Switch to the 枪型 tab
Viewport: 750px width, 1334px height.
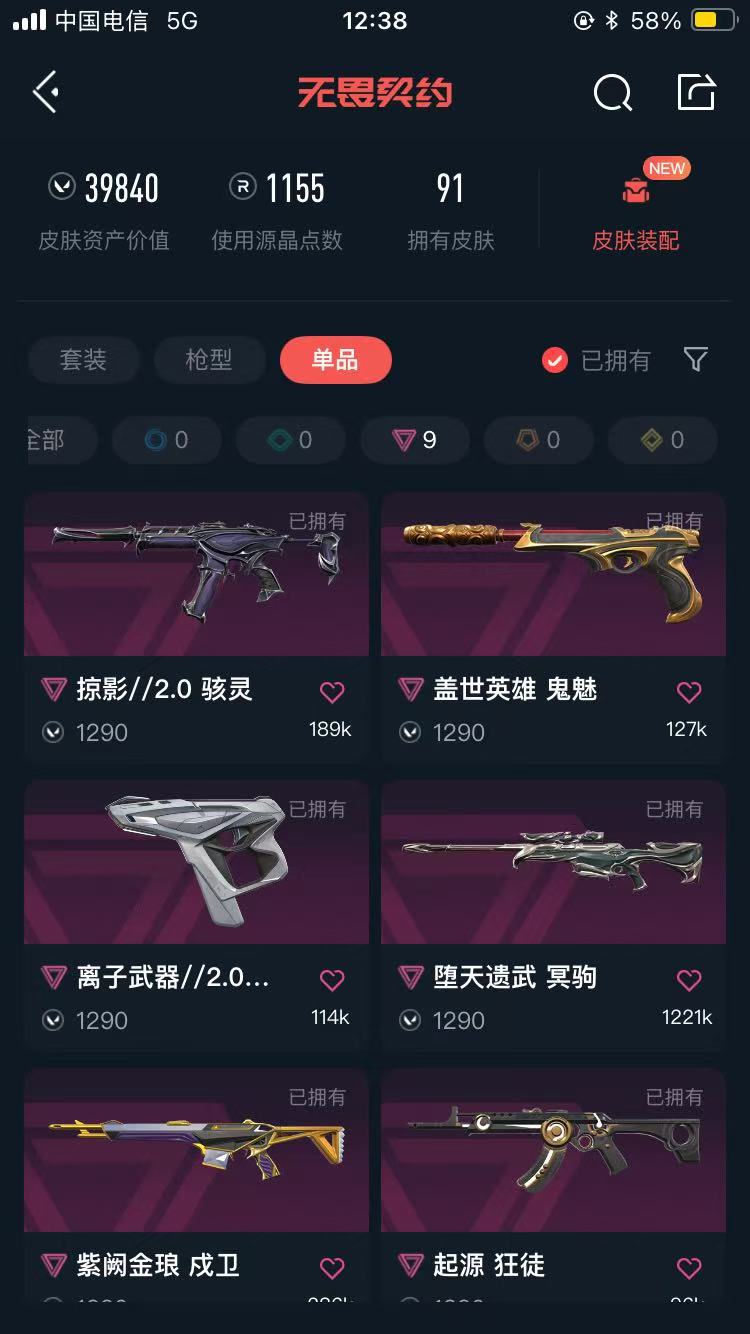(x=209, y=360)
